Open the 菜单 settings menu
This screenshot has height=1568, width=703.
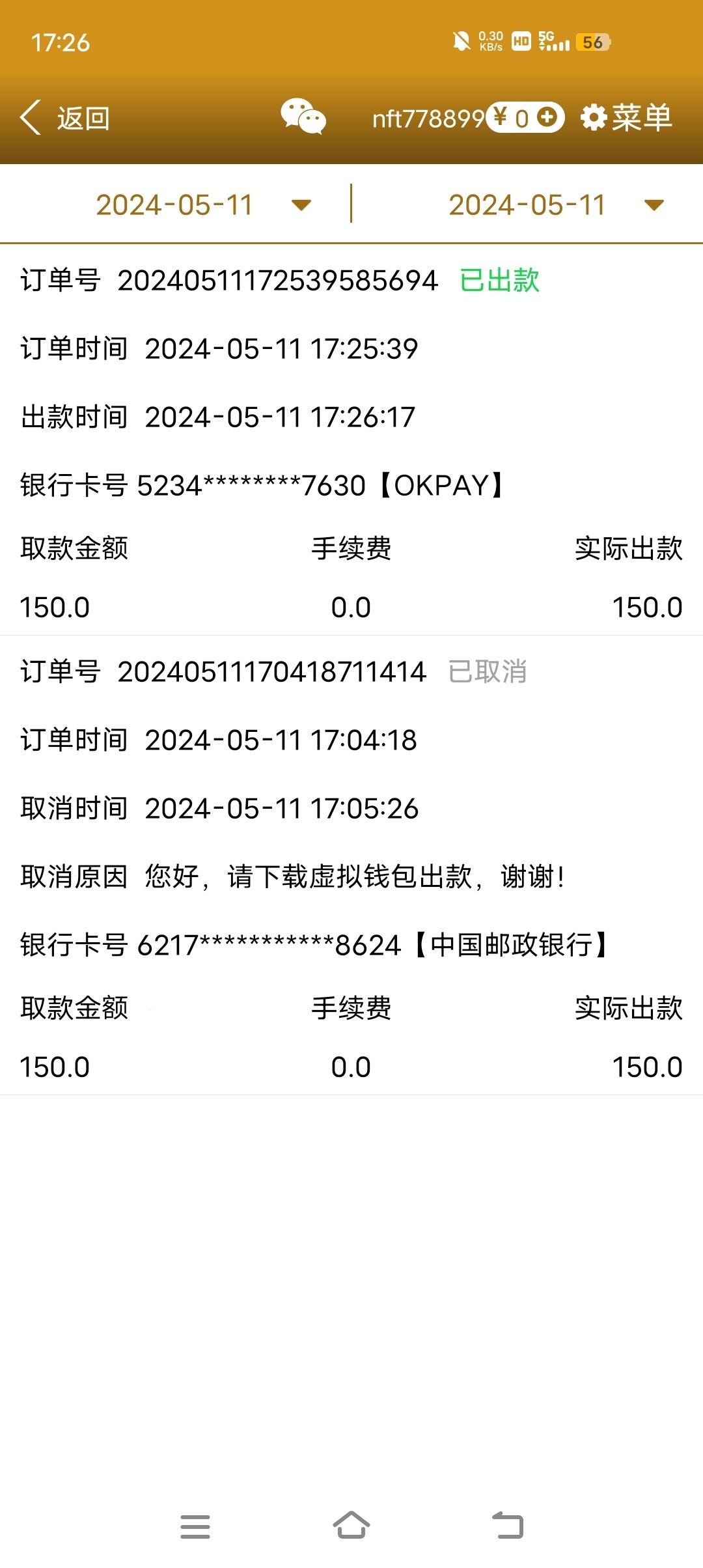coord(626,118)
